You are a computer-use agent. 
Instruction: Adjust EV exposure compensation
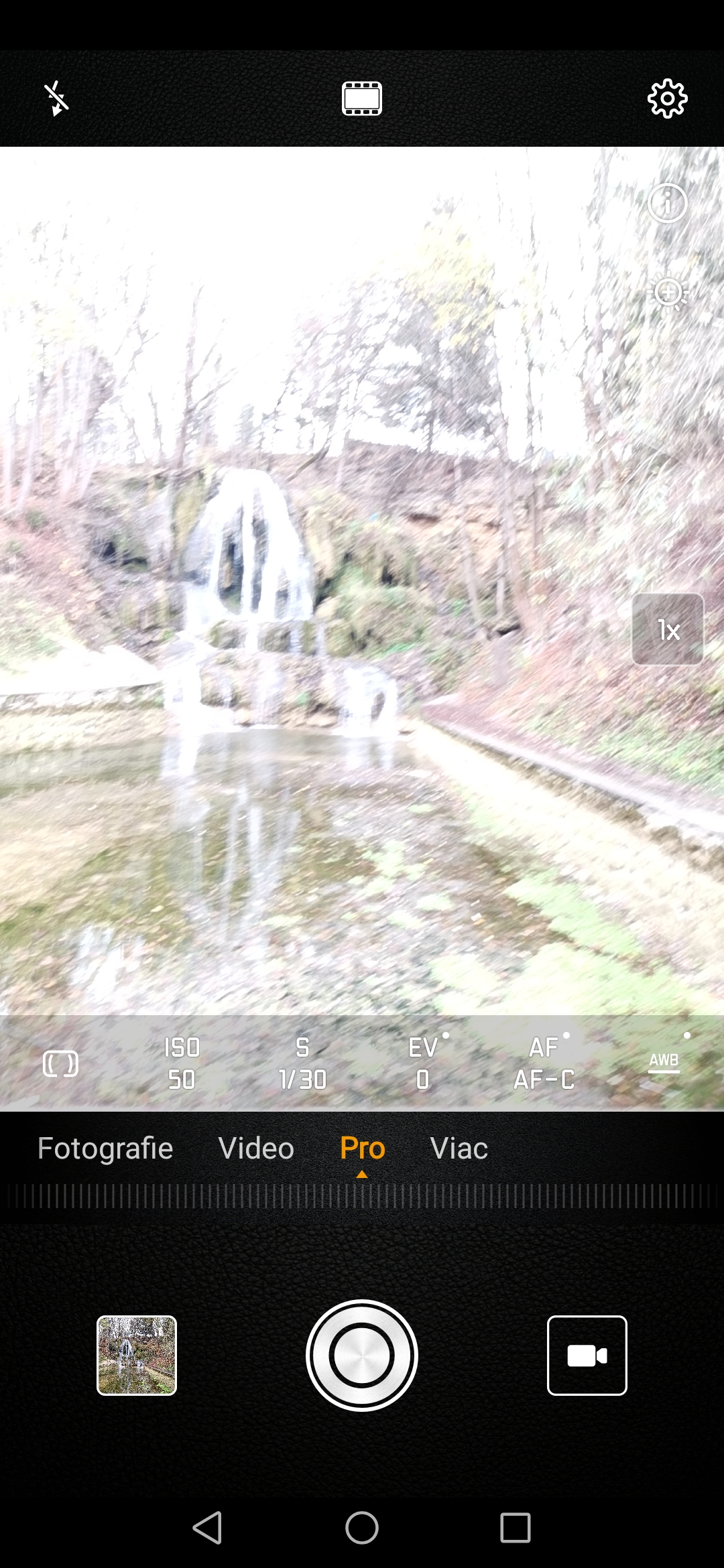coord(423,1063)
